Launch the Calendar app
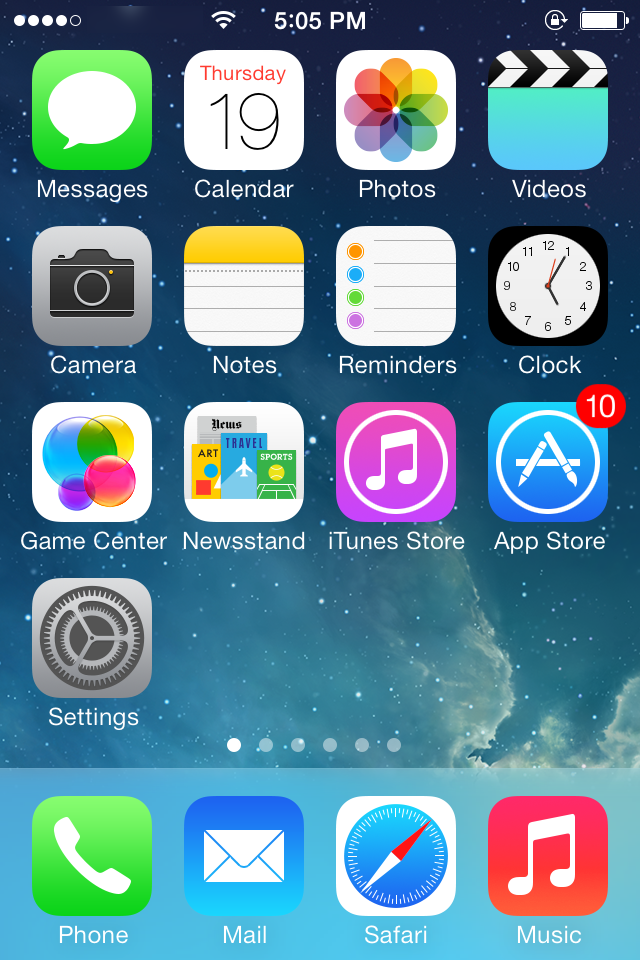 point(244,110)
